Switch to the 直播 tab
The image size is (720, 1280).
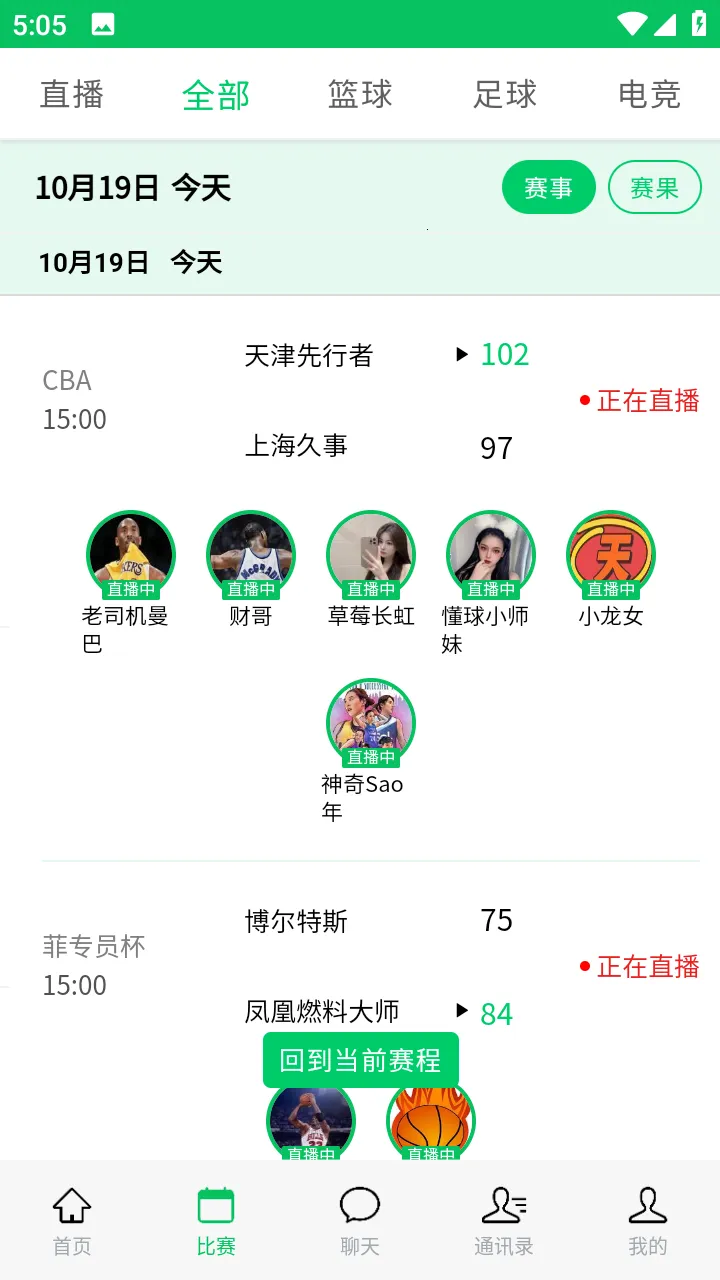[x=72, y=94]
